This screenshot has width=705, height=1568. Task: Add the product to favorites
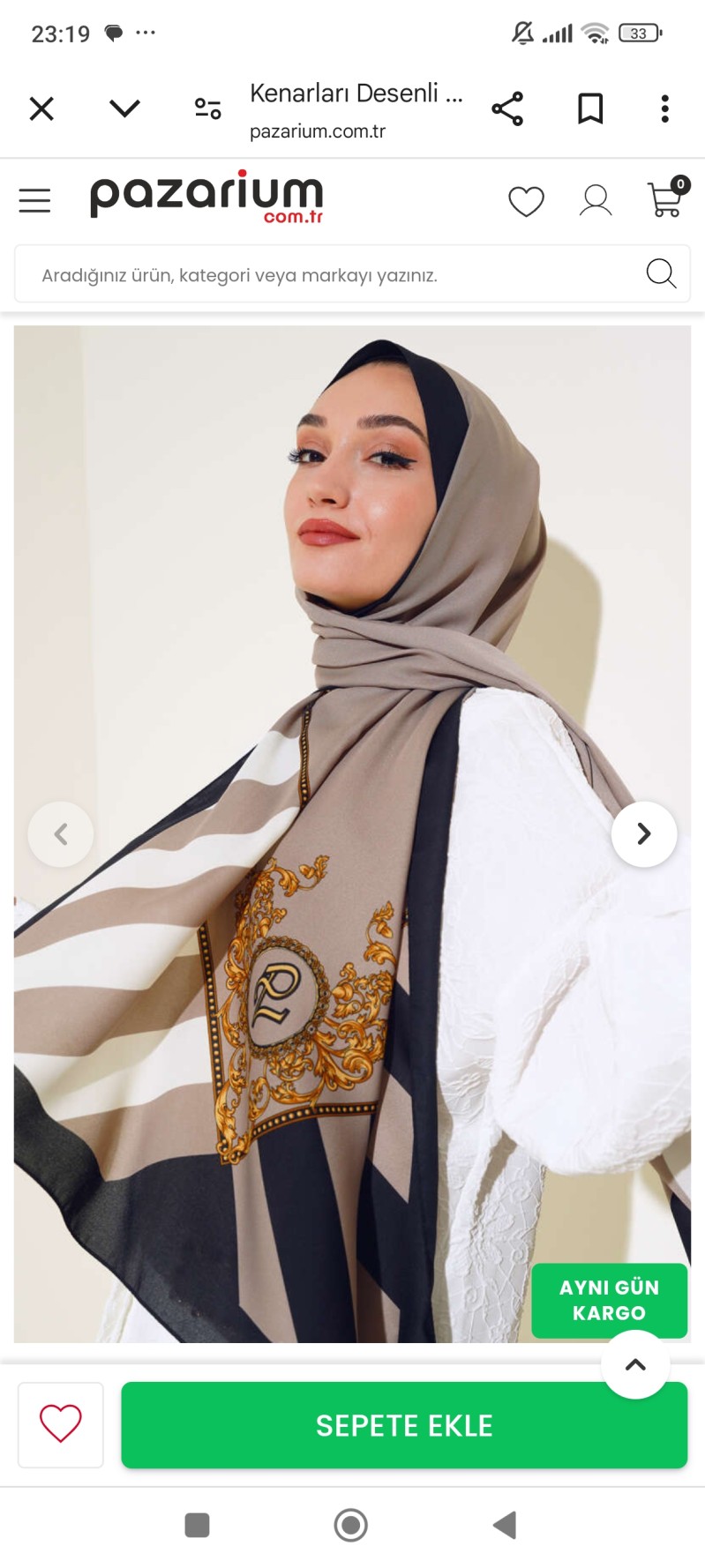click(x=61, y=1423)
